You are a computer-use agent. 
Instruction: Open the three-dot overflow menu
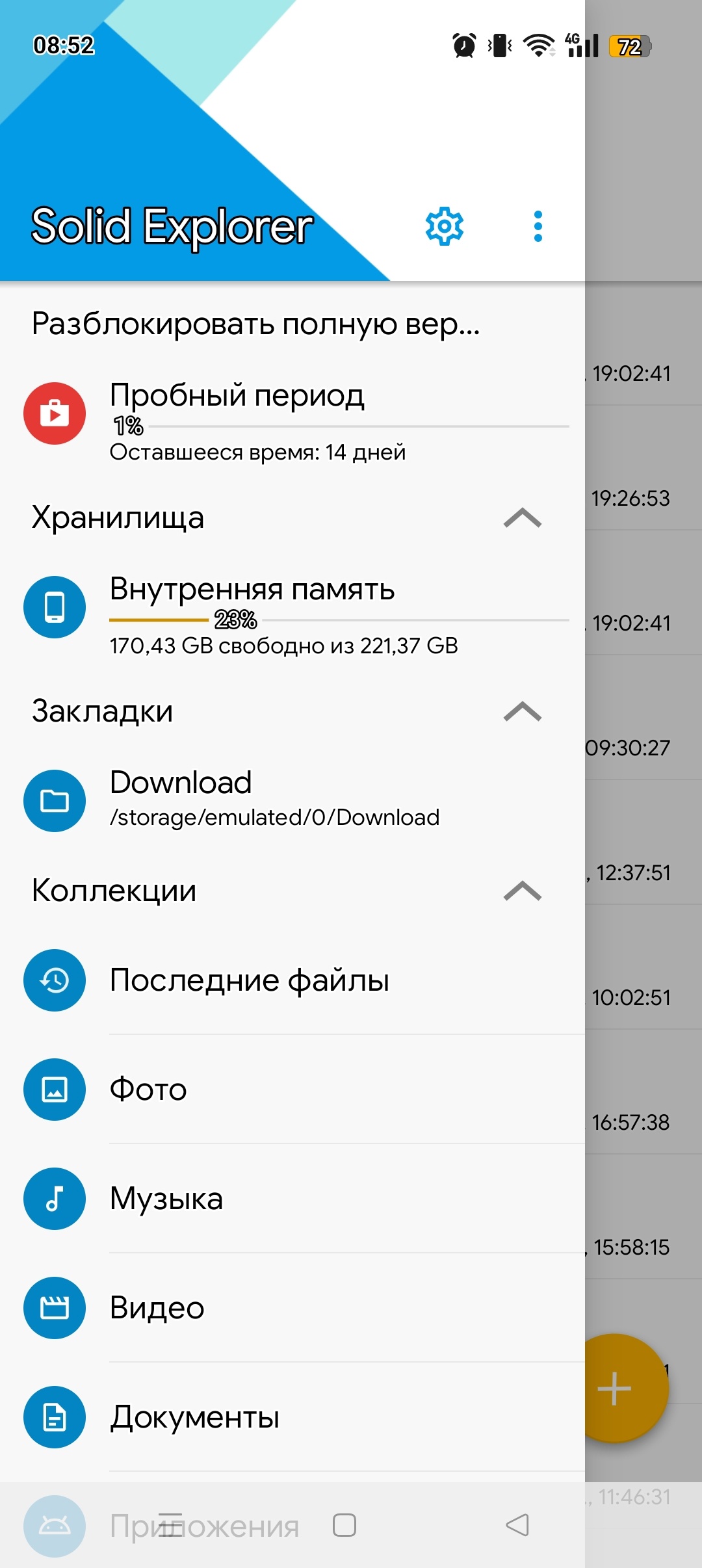[x=538, y=226]
